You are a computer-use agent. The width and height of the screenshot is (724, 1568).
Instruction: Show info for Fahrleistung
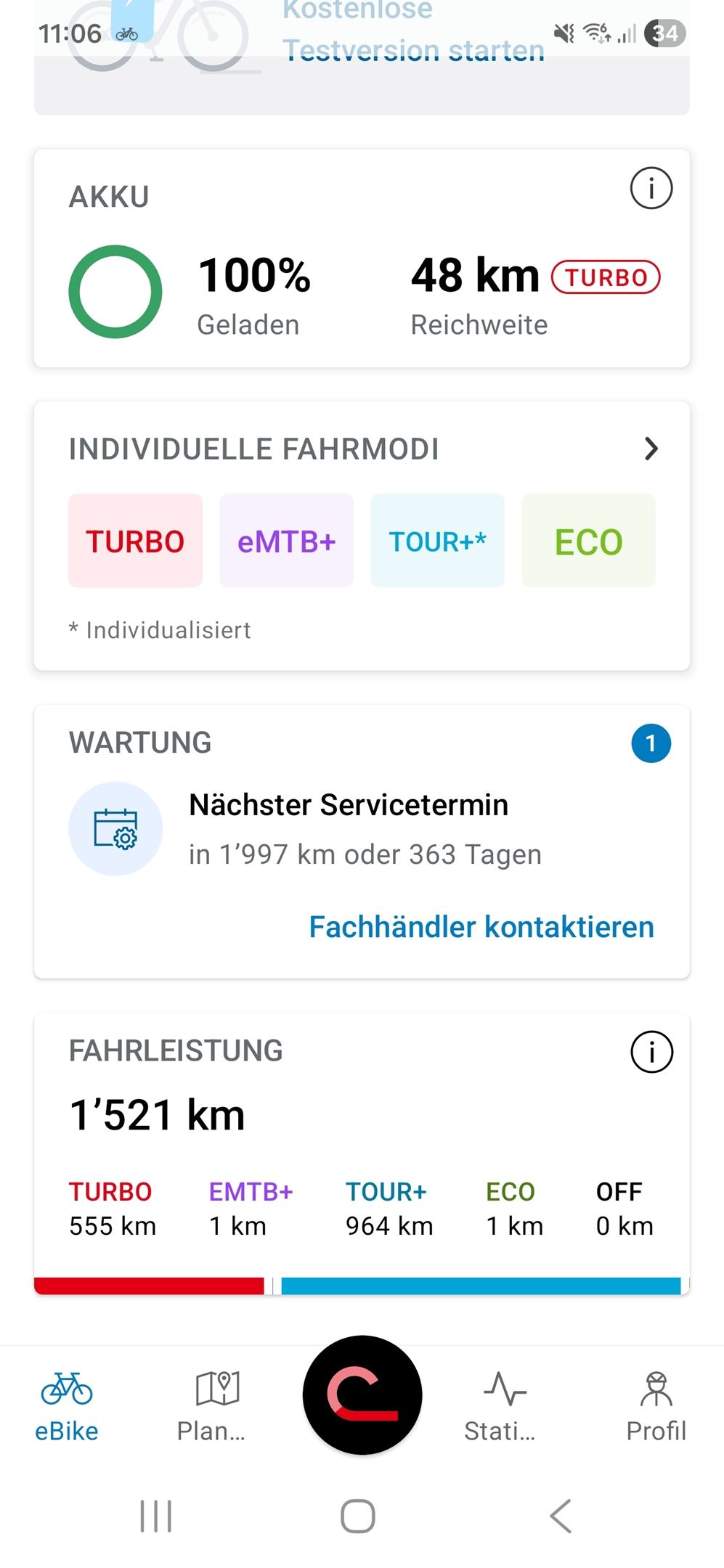(651, 1052)
